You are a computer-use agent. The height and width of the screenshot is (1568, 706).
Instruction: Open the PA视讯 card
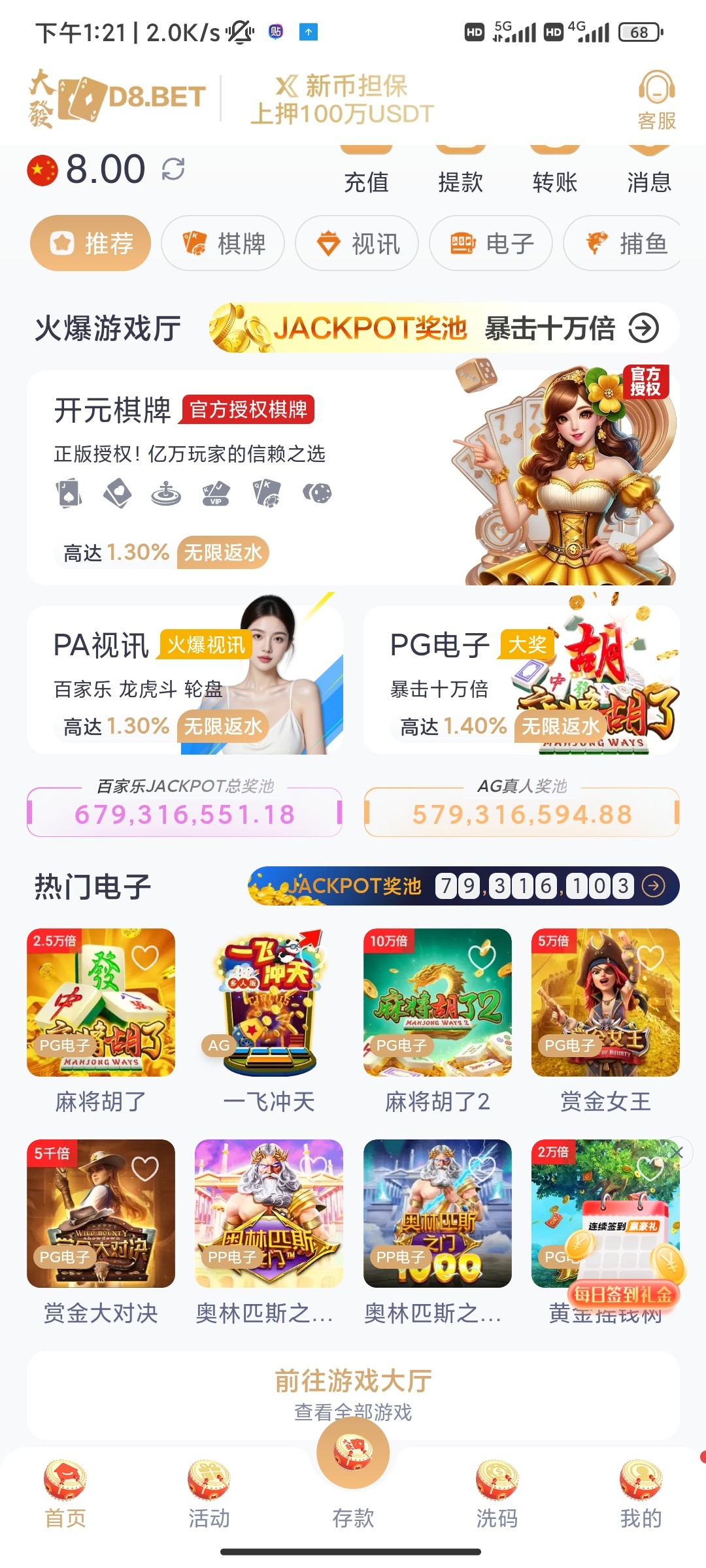[185, 680]
